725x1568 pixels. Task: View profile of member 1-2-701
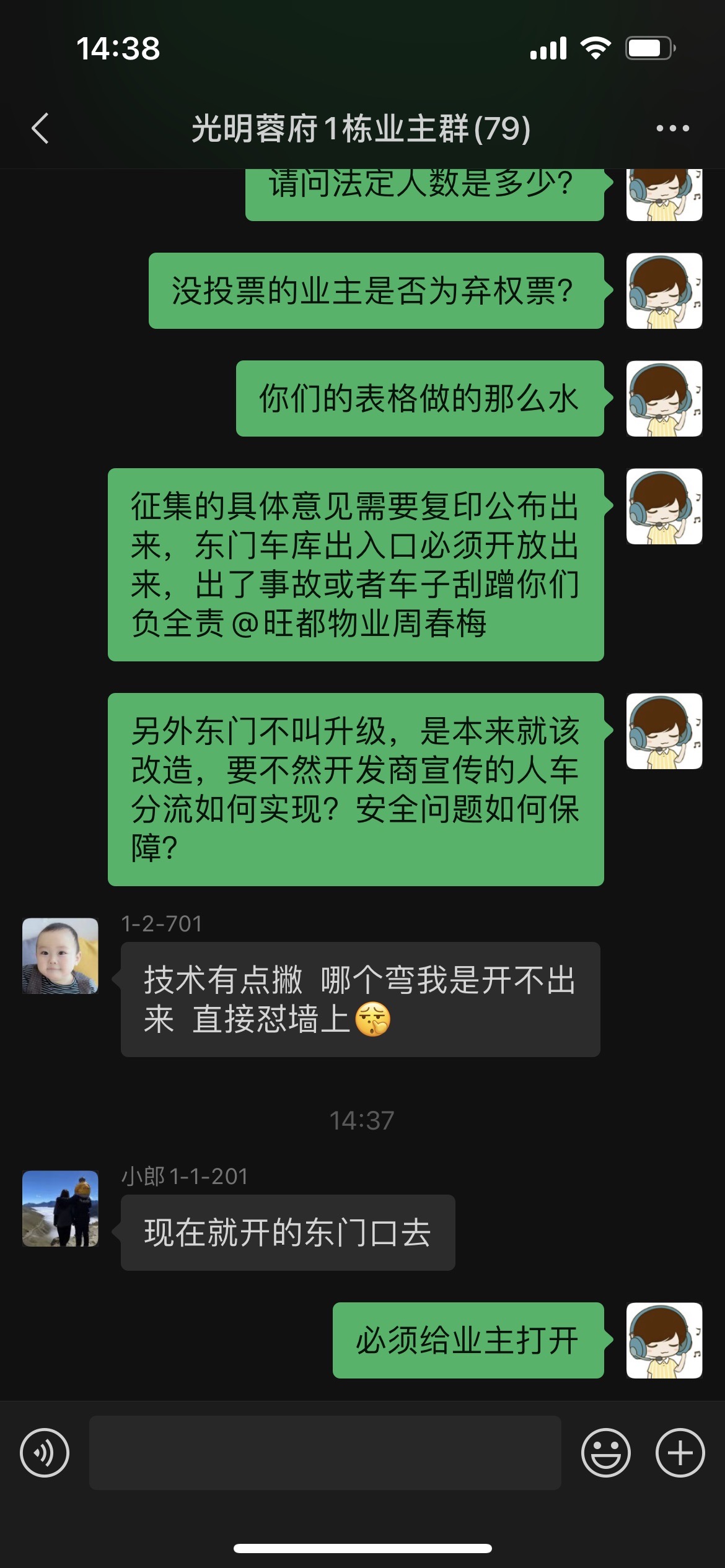pyautogui.click(x=60, y=956)
